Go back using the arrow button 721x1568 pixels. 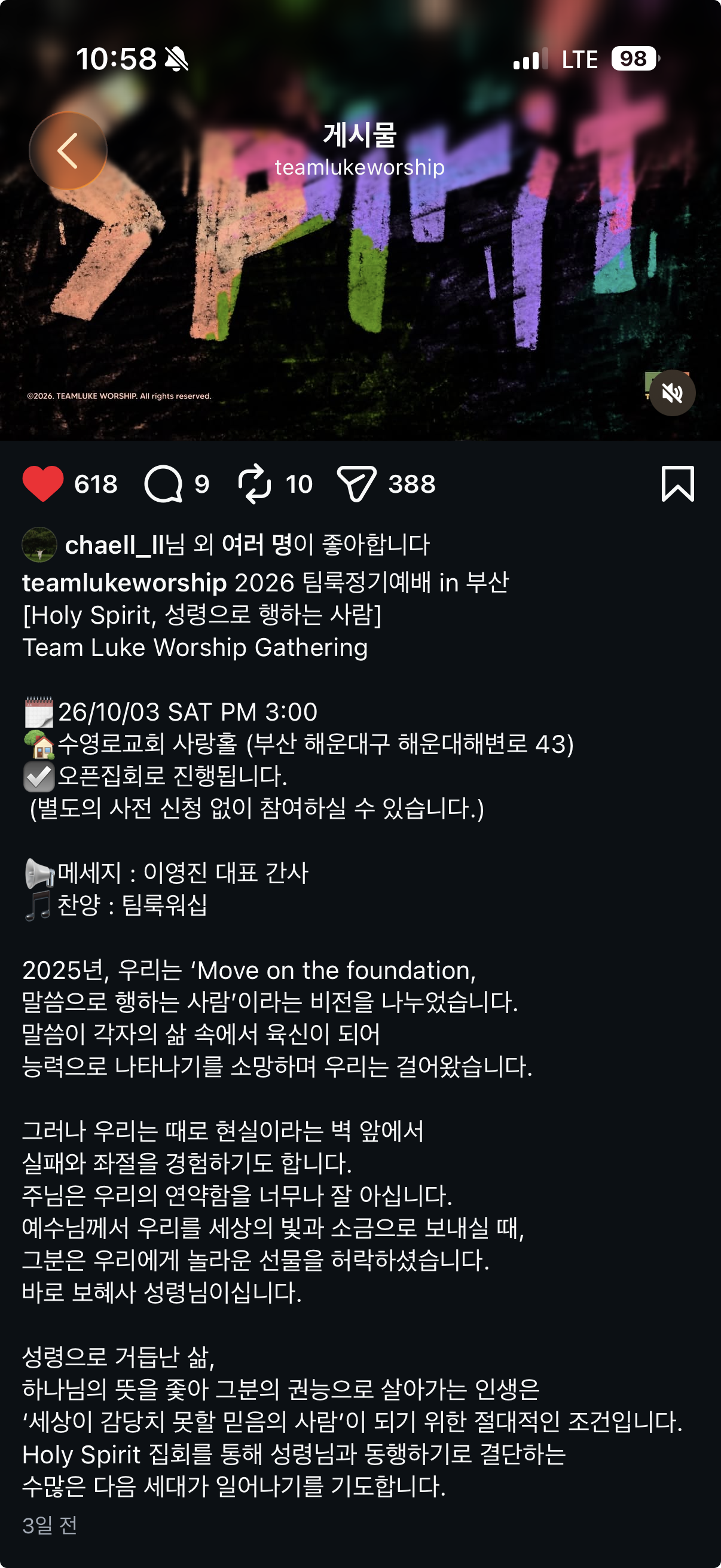(x=68, y=150)
